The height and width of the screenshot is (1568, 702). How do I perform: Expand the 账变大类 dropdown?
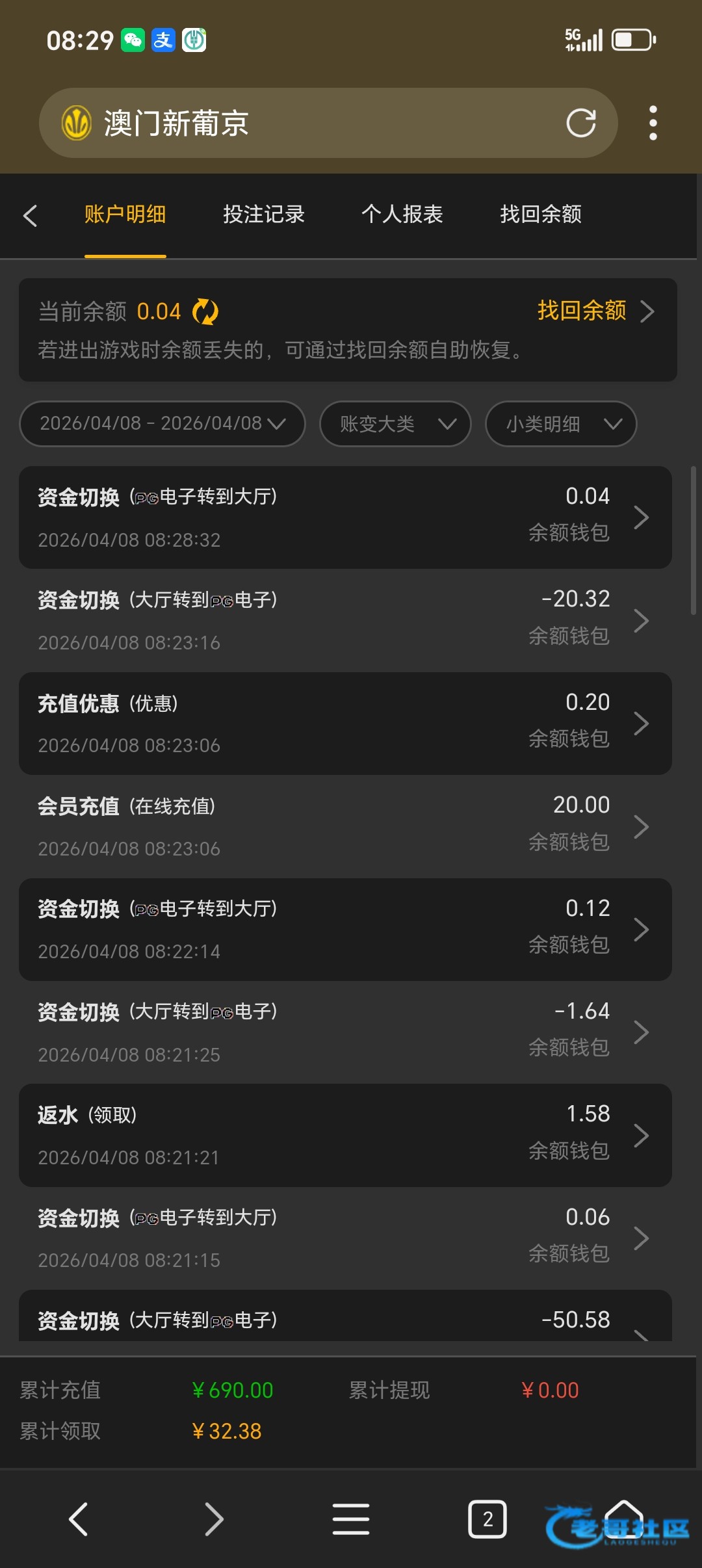click(395, 424)
